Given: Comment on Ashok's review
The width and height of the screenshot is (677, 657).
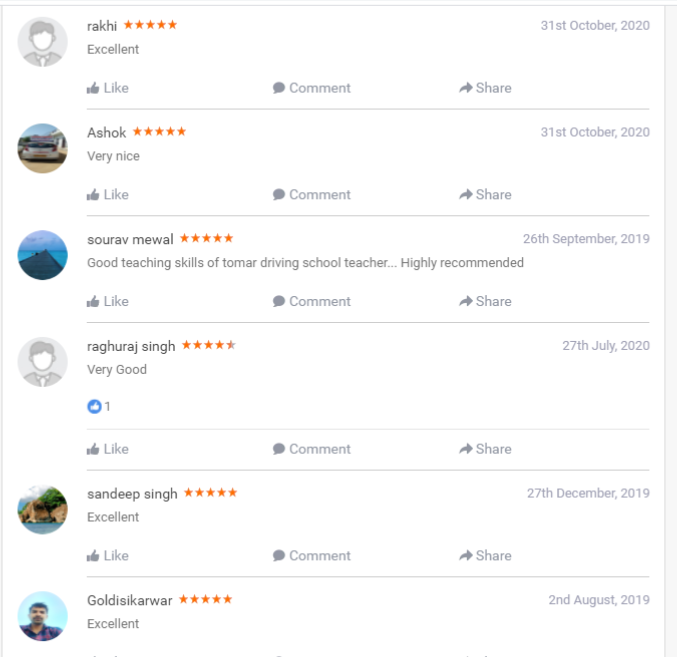Looking at the screenshot, I should 311,195.
